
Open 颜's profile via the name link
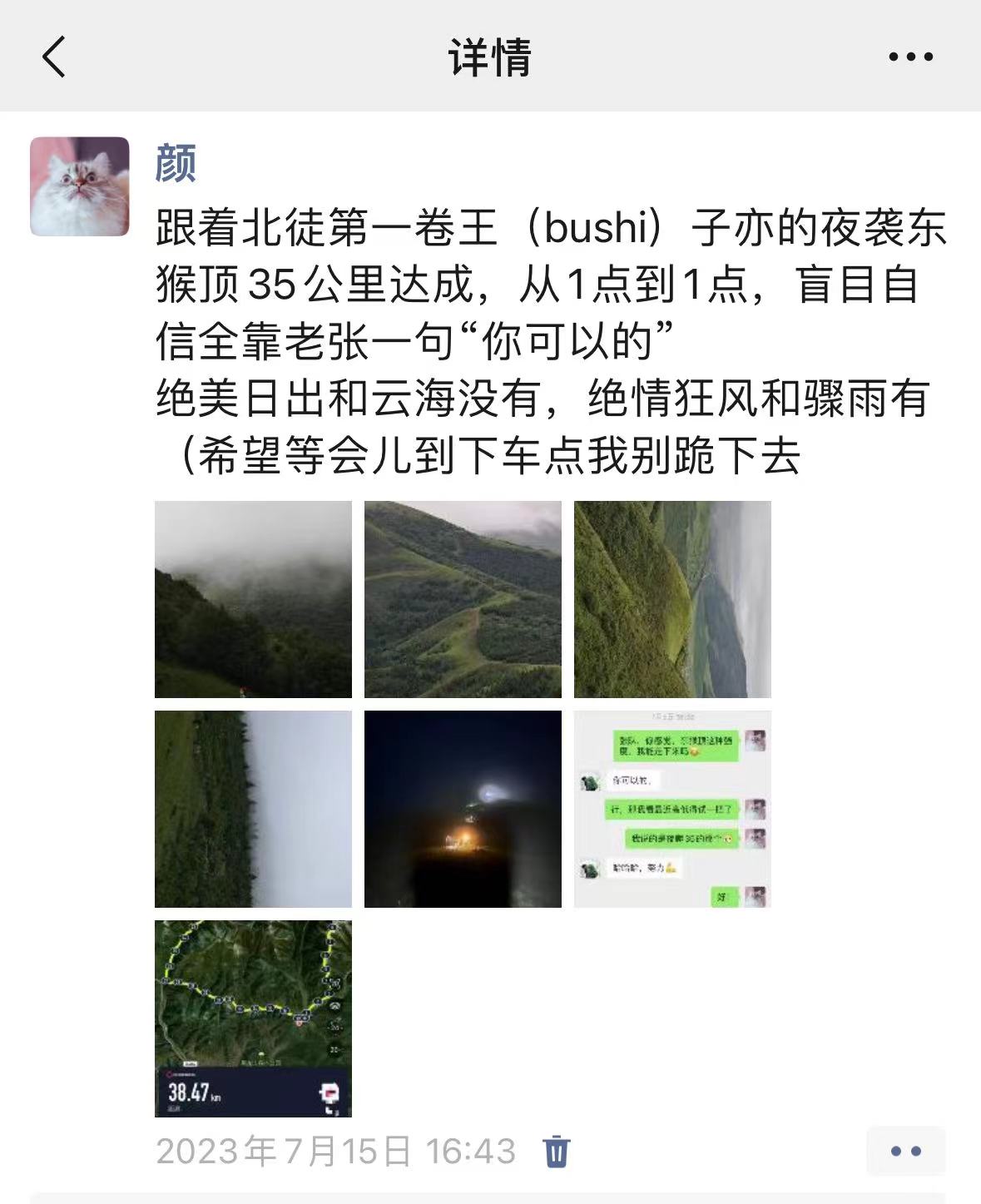coord(176,163)
